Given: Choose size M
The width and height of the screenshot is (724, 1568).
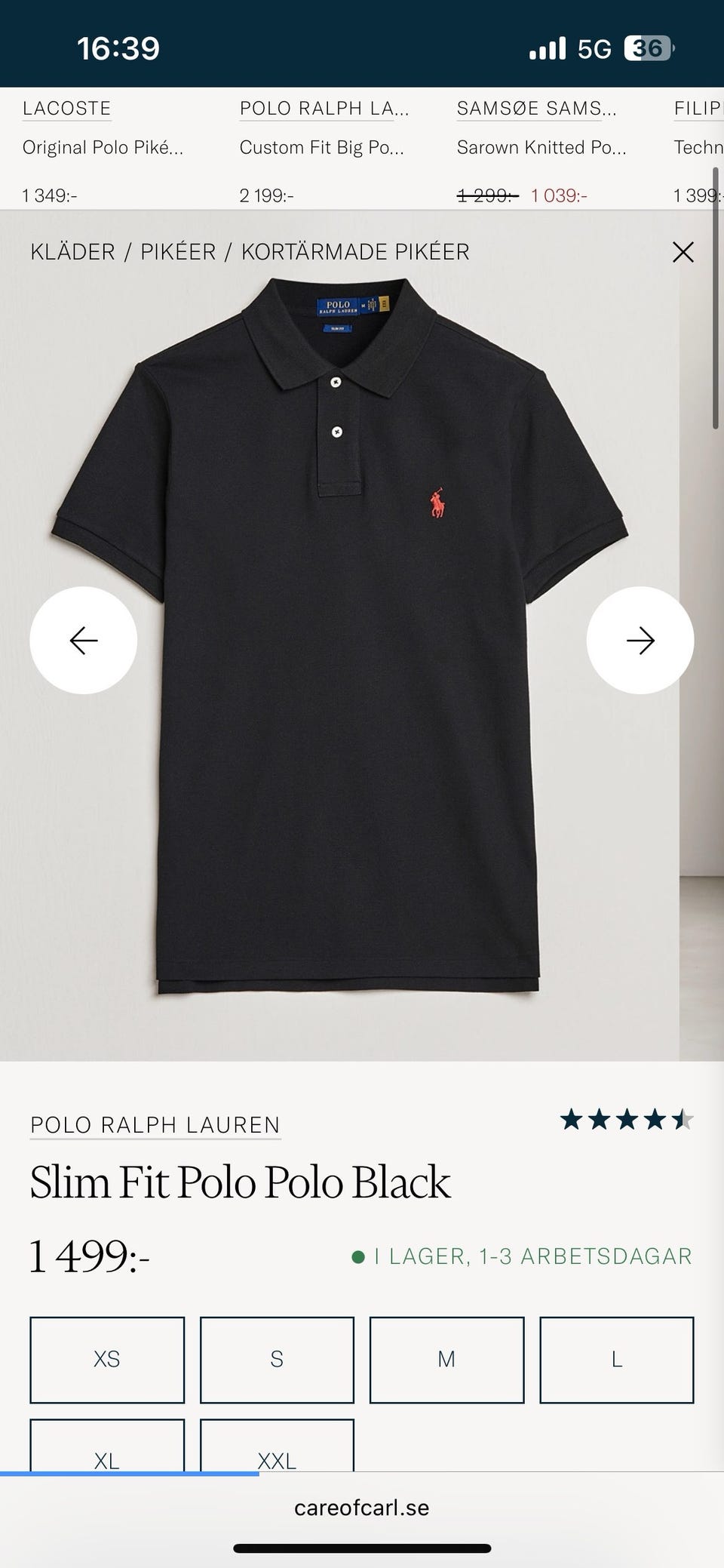Looking at the screenshot, I should tap(446, 1360).
